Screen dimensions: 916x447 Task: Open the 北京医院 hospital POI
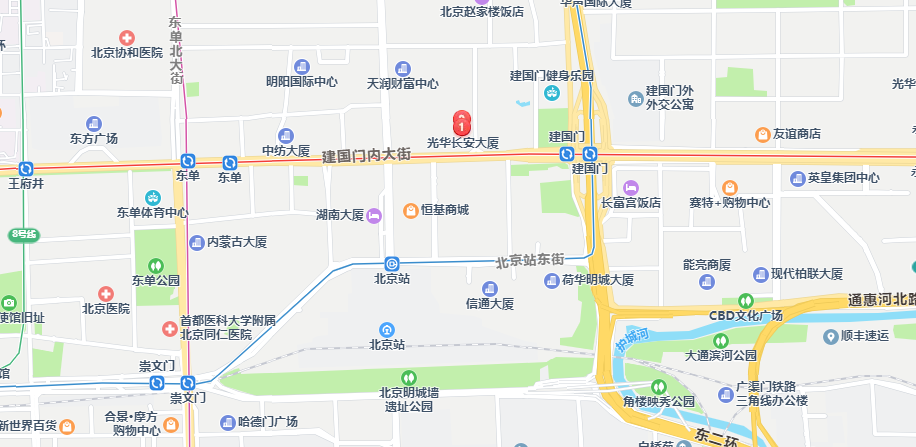coord(105,293)
